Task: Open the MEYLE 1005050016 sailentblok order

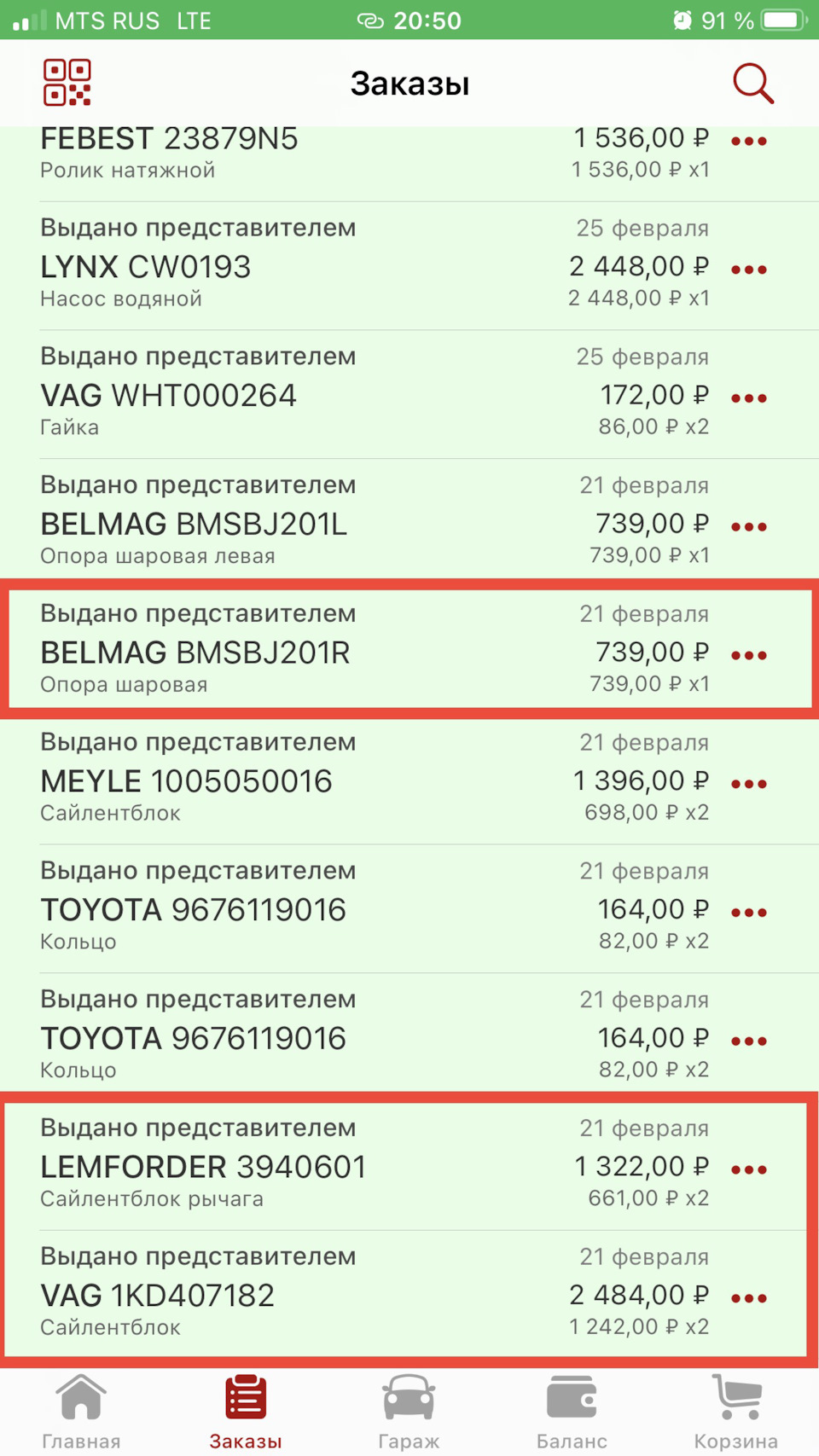Action: [x=341, y=780]
